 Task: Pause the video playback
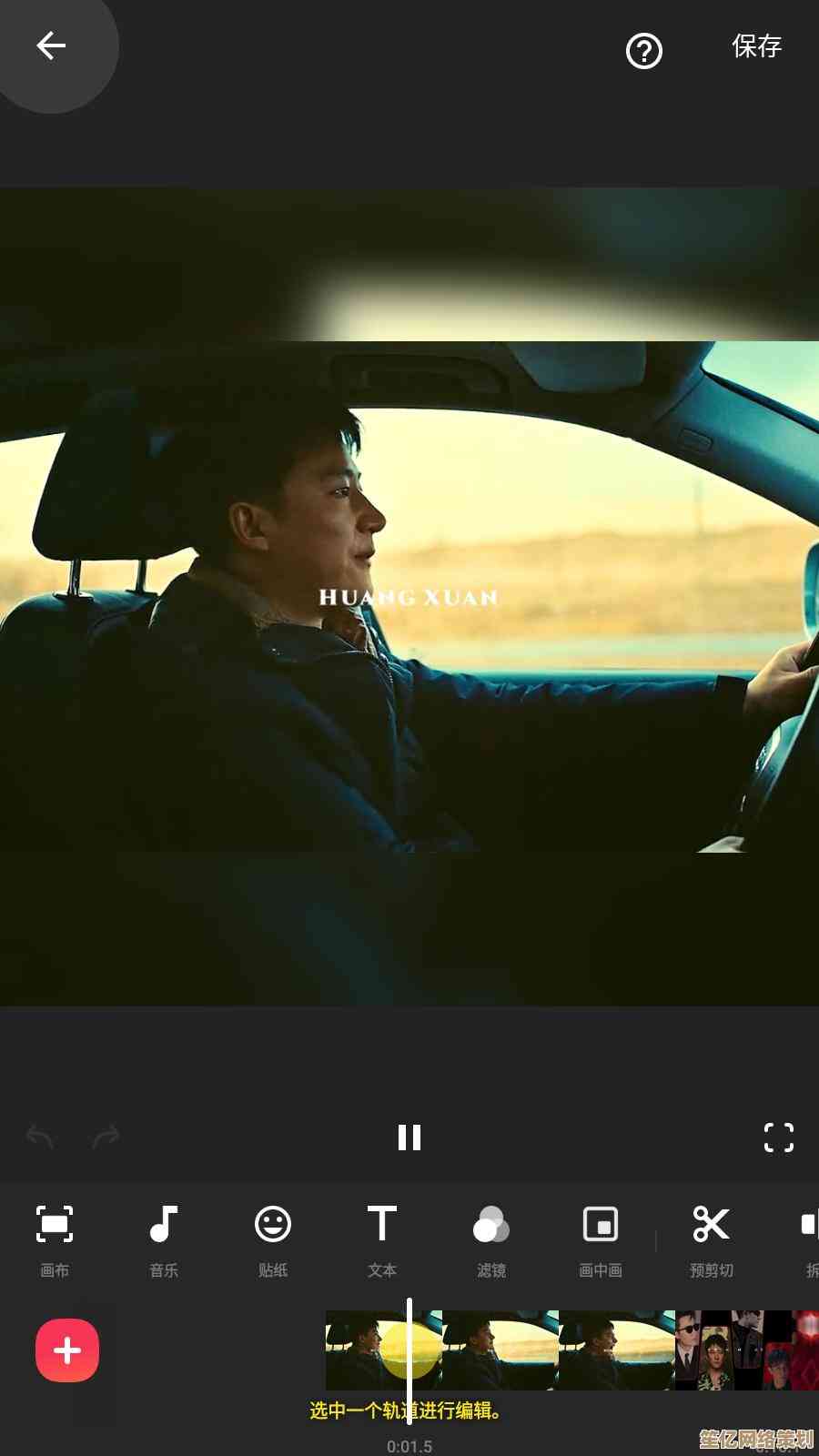point(409,1137)
